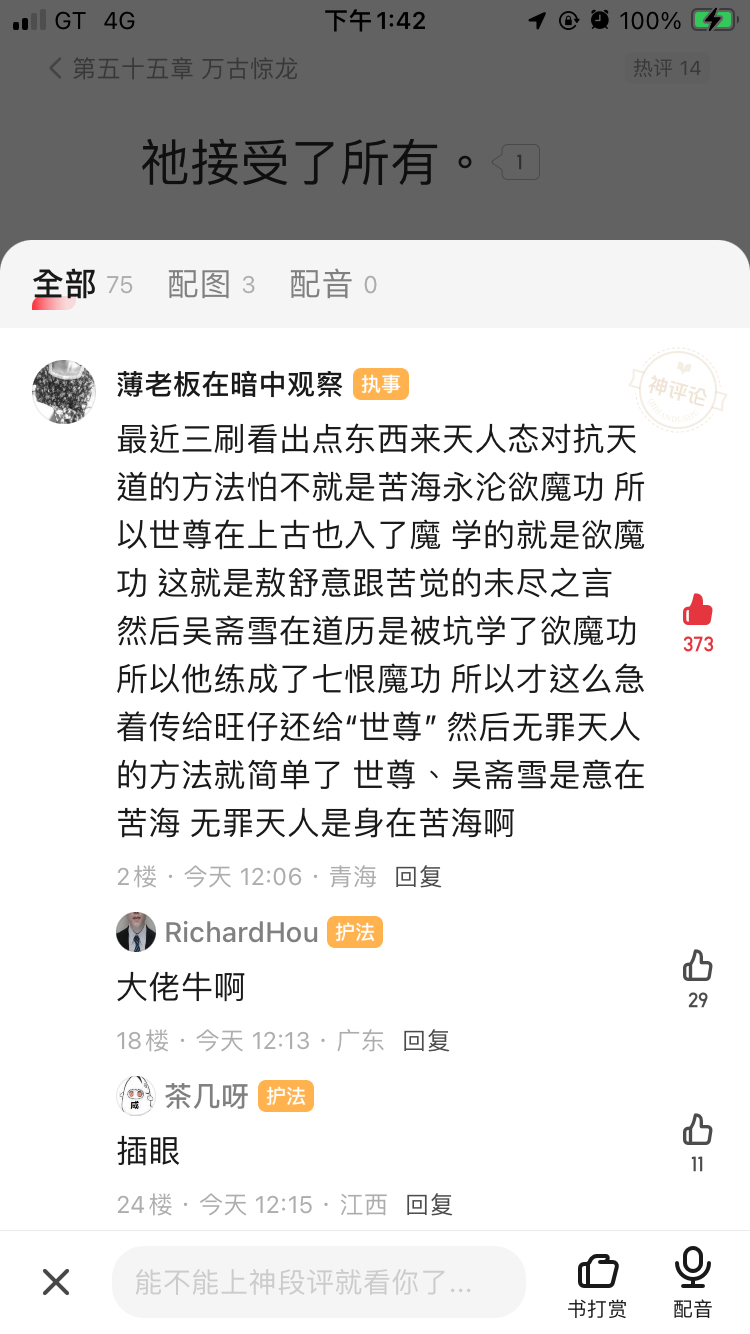Image resolution: width=750 pixels, height=1334 pixels.
Task: Open RichardHou's profile avatar
Action: point(135,933)
